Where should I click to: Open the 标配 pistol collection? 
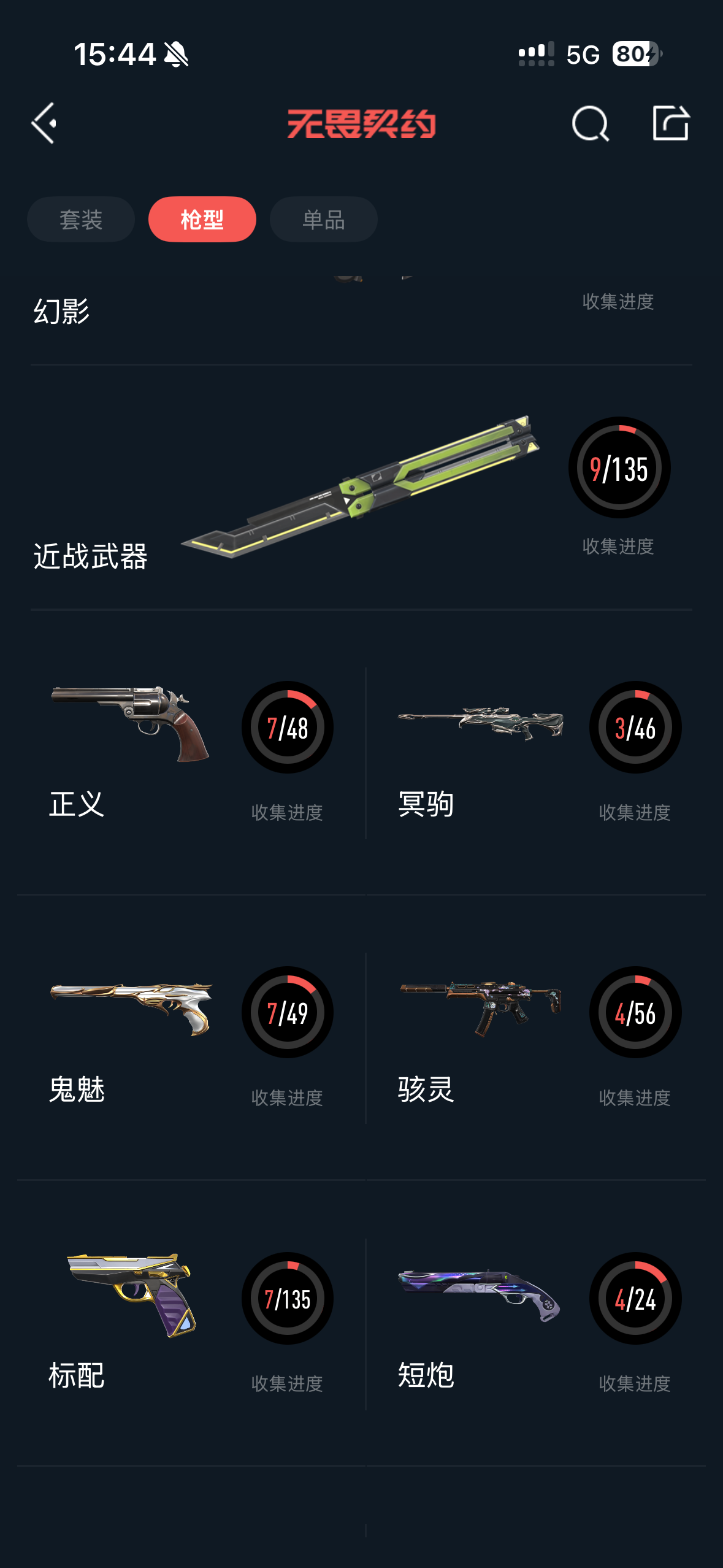click(191, 1324)
